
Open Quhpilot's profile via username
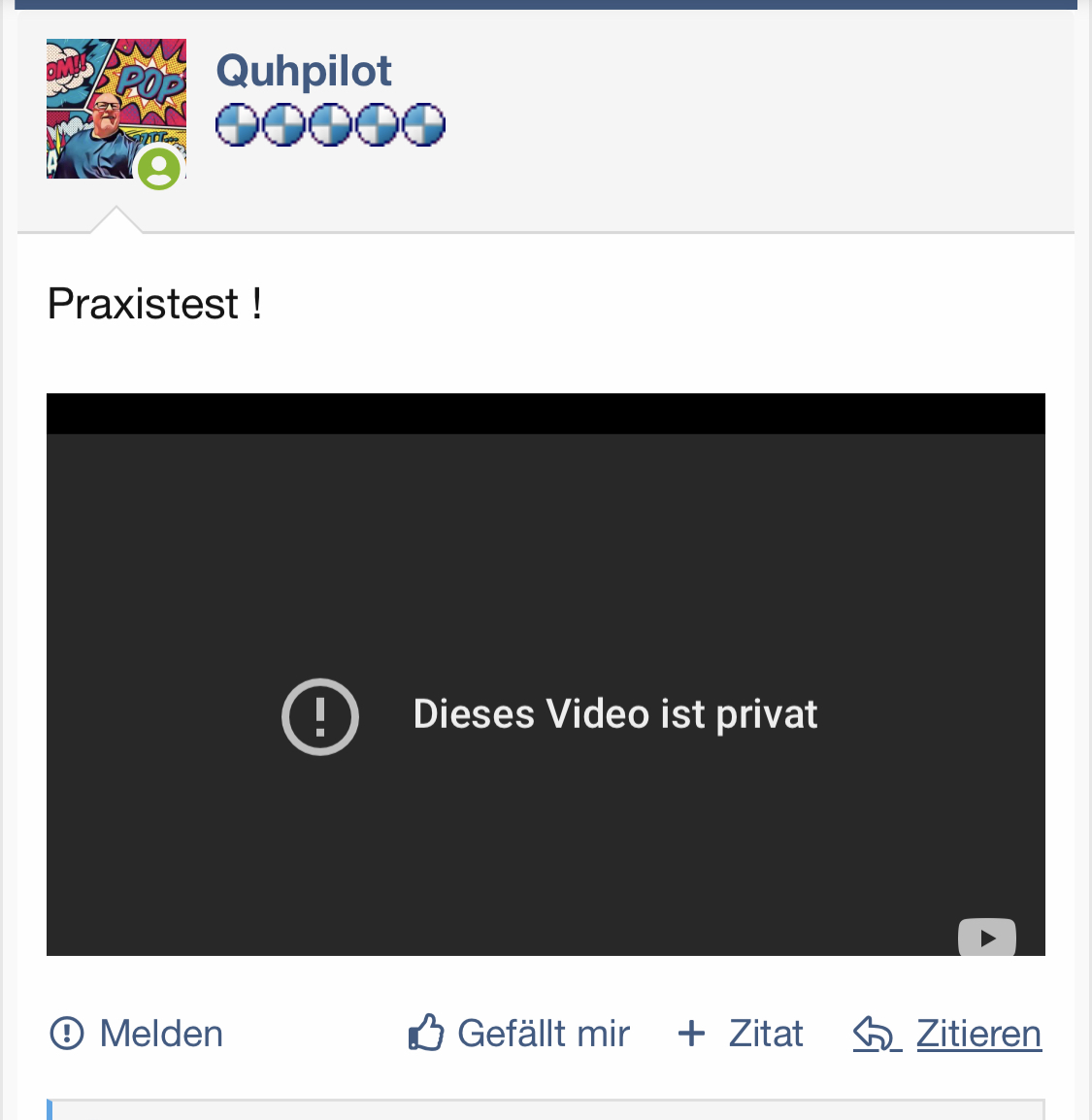(303, 71)
